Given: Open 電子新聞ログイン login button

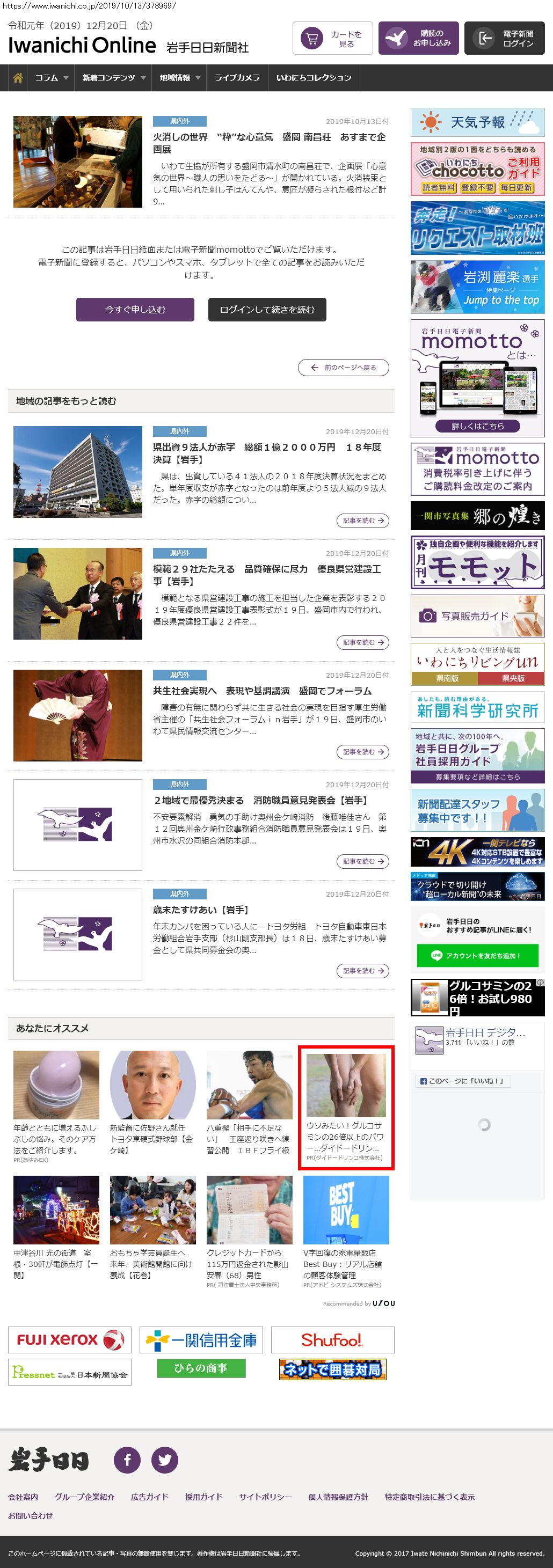Looking at the screenshot, I should [504, 38].
